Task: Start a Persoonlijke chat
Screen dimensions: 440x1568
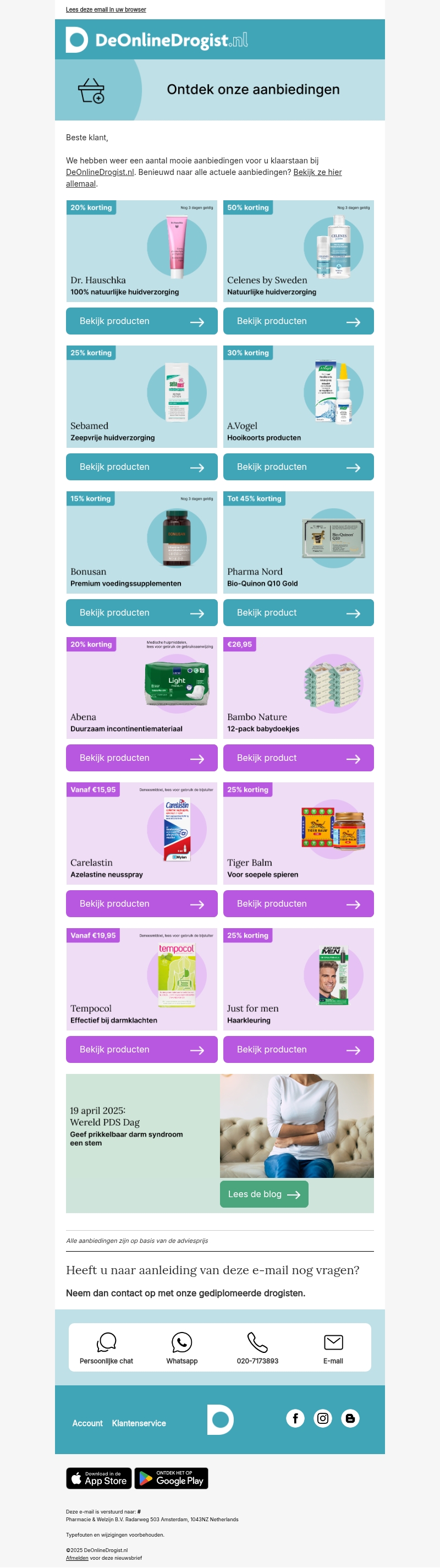Action: (107, 1348)
